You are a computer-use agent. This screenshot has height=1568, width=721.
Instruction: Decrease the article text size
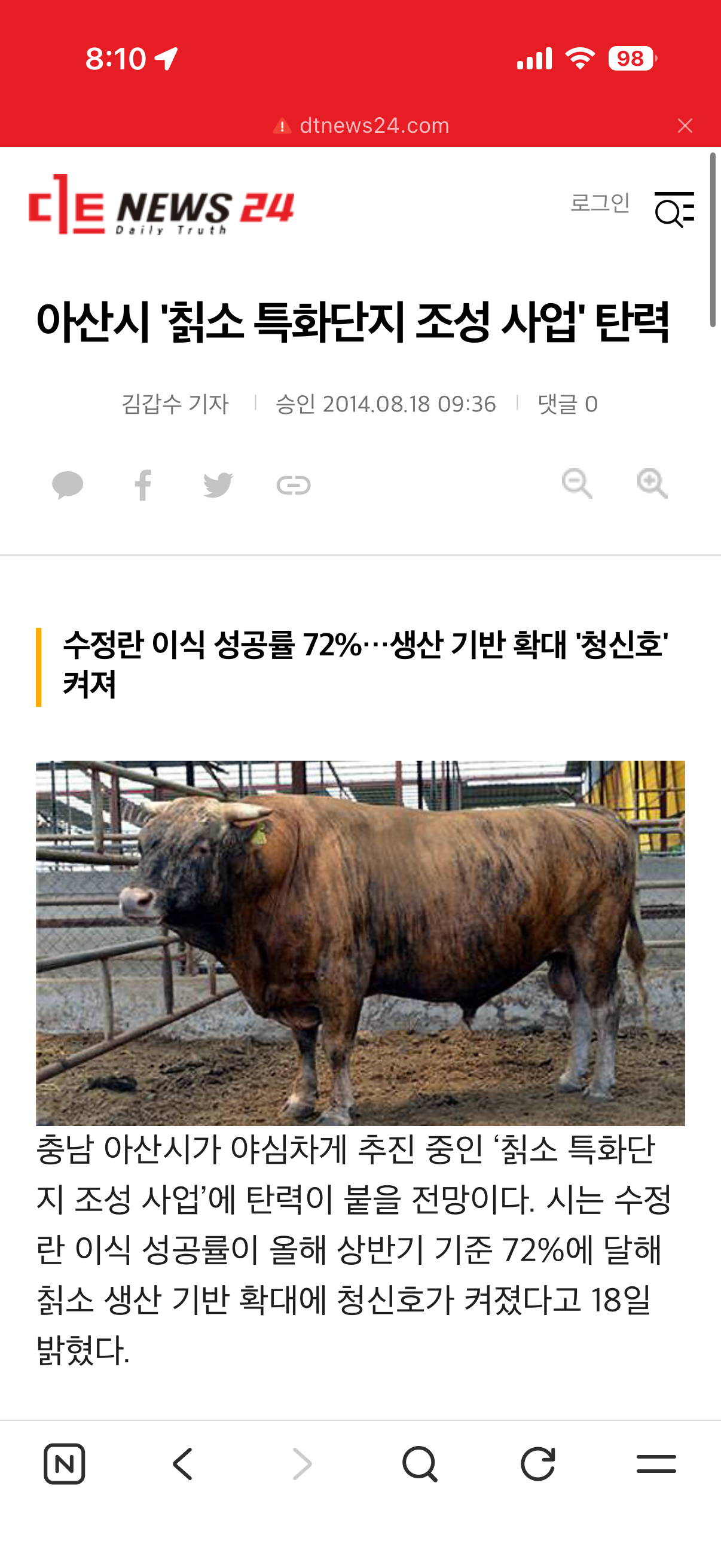(x=577, y=484)
